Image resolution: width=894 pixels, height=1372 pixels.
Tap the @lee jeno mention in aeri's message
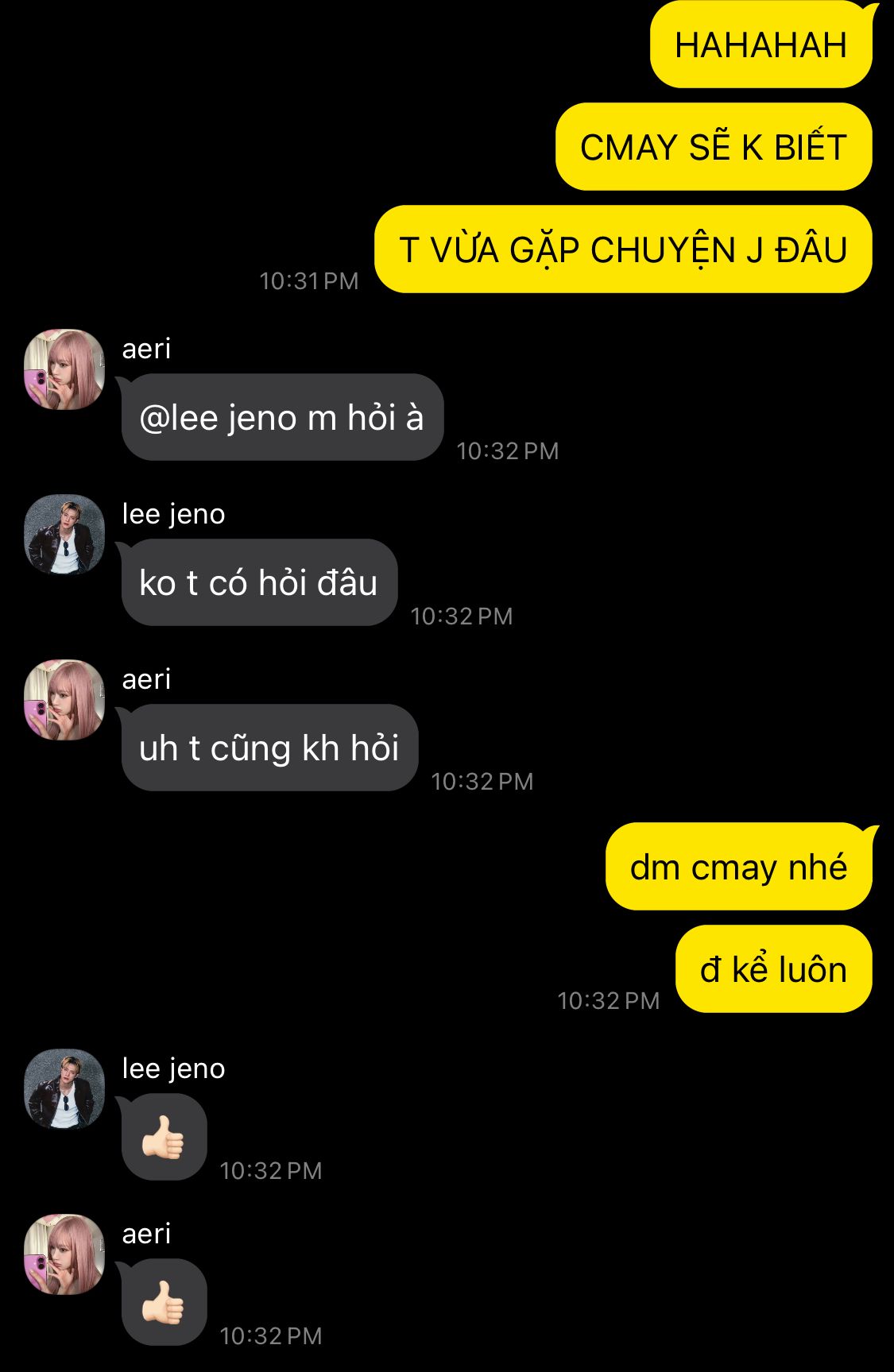tap(218, 418)
